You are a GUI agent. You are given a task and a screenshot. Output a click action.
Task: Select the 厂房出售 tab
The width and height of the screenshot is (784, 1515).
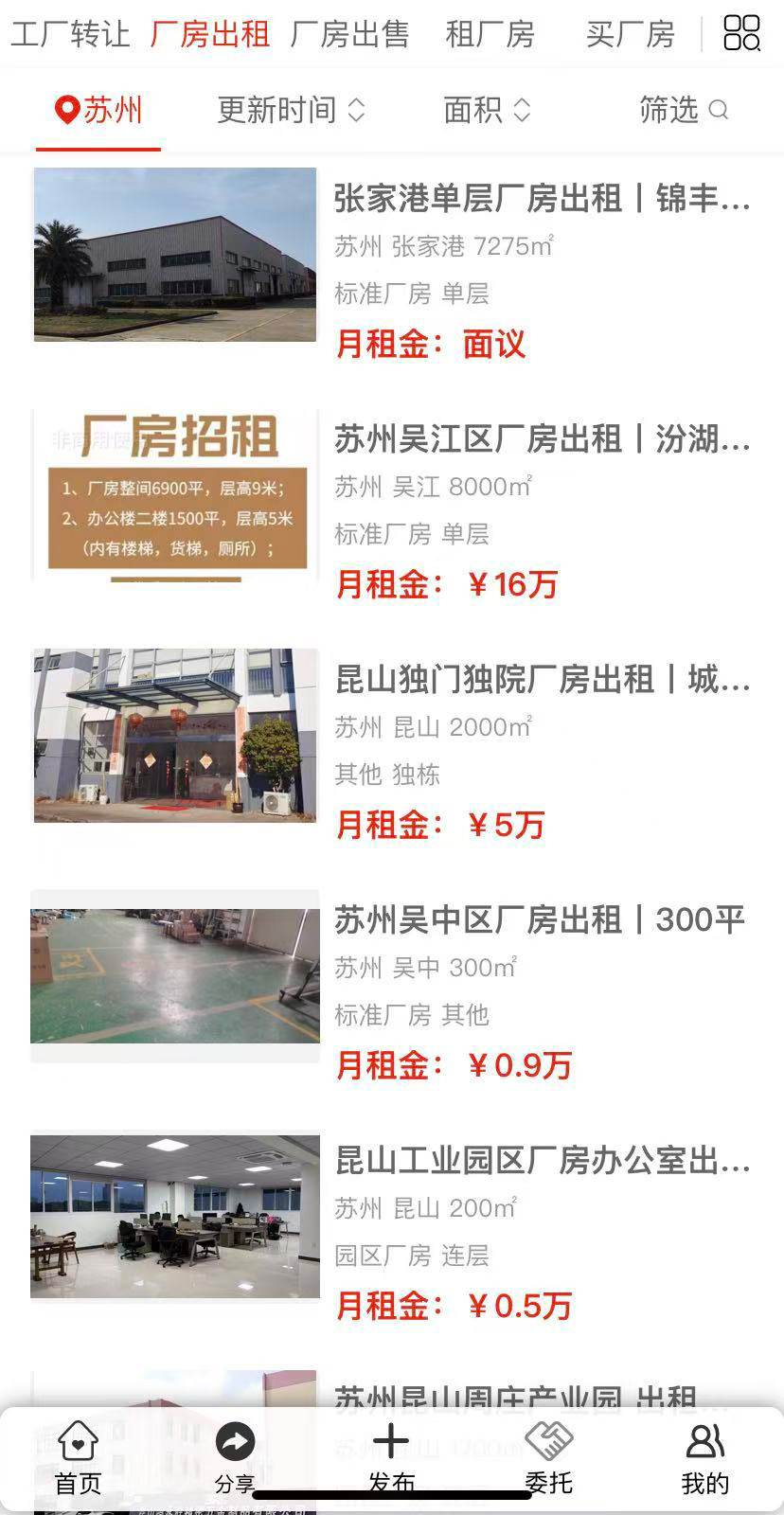[349, 35]
